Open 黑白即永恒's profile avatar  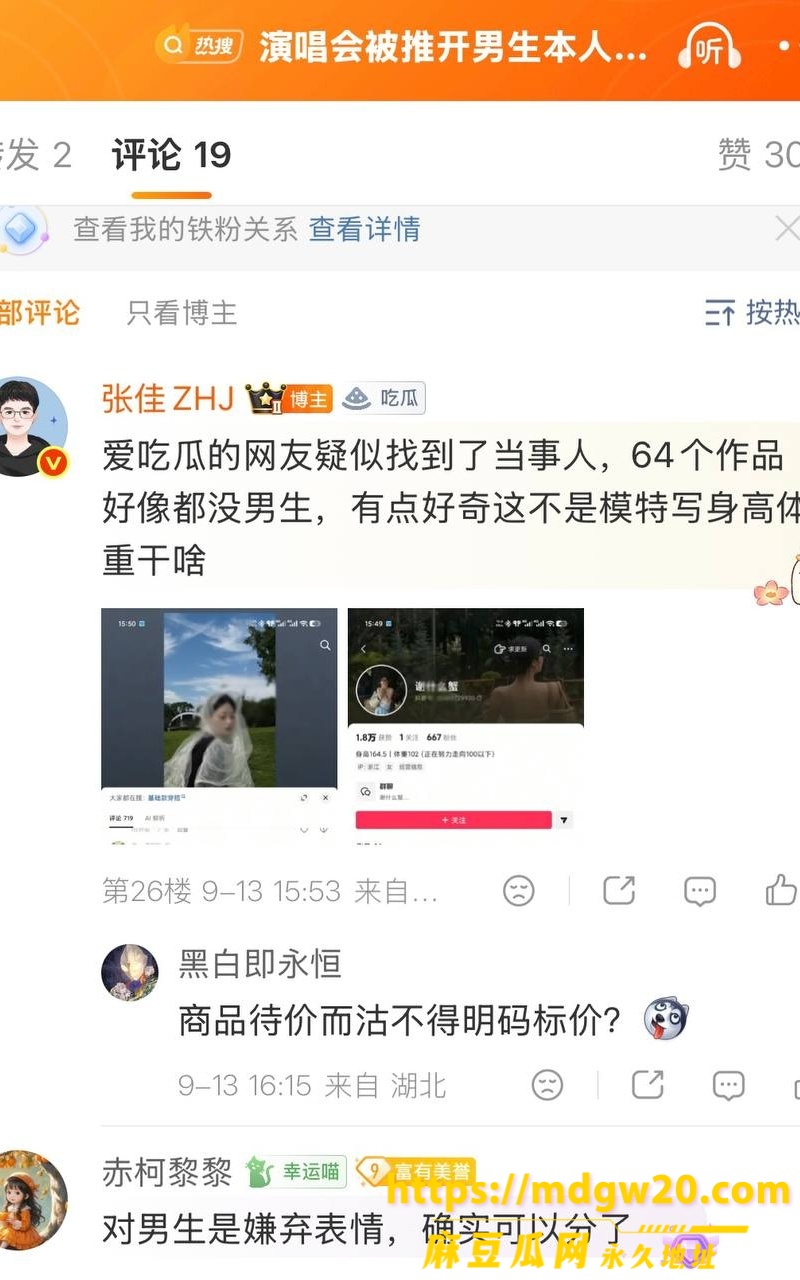[130, 972]
